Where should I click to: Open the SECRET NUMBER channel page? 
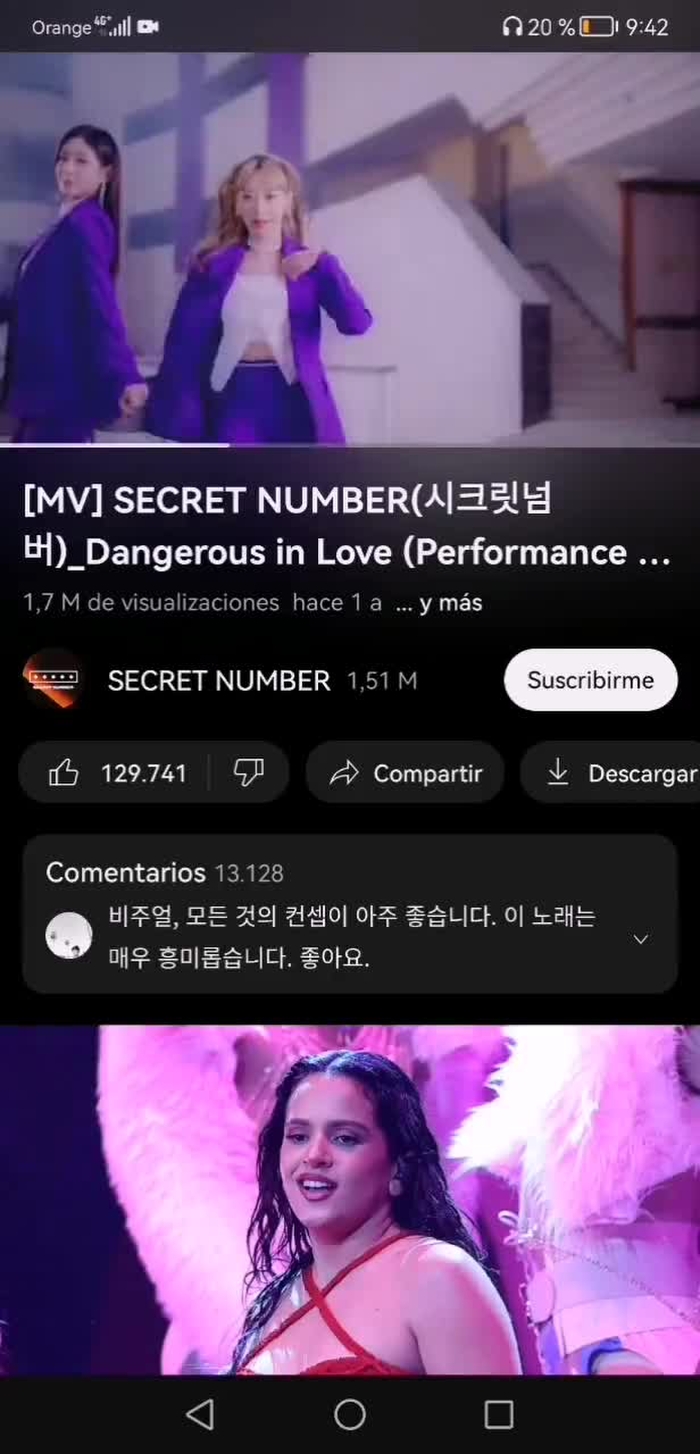(x=218, y=681)
